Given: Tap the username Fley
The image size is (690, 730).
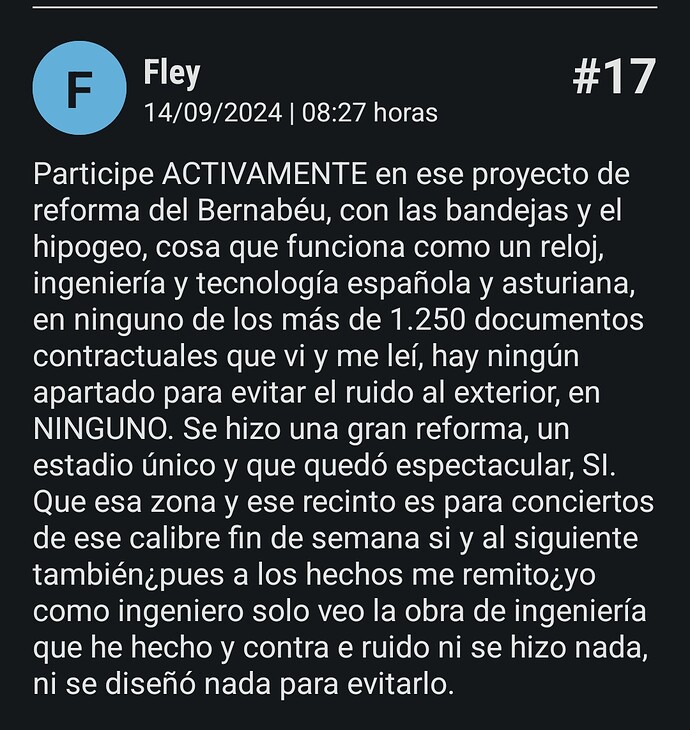Looking at the screenshot, I should coord(171,72).
